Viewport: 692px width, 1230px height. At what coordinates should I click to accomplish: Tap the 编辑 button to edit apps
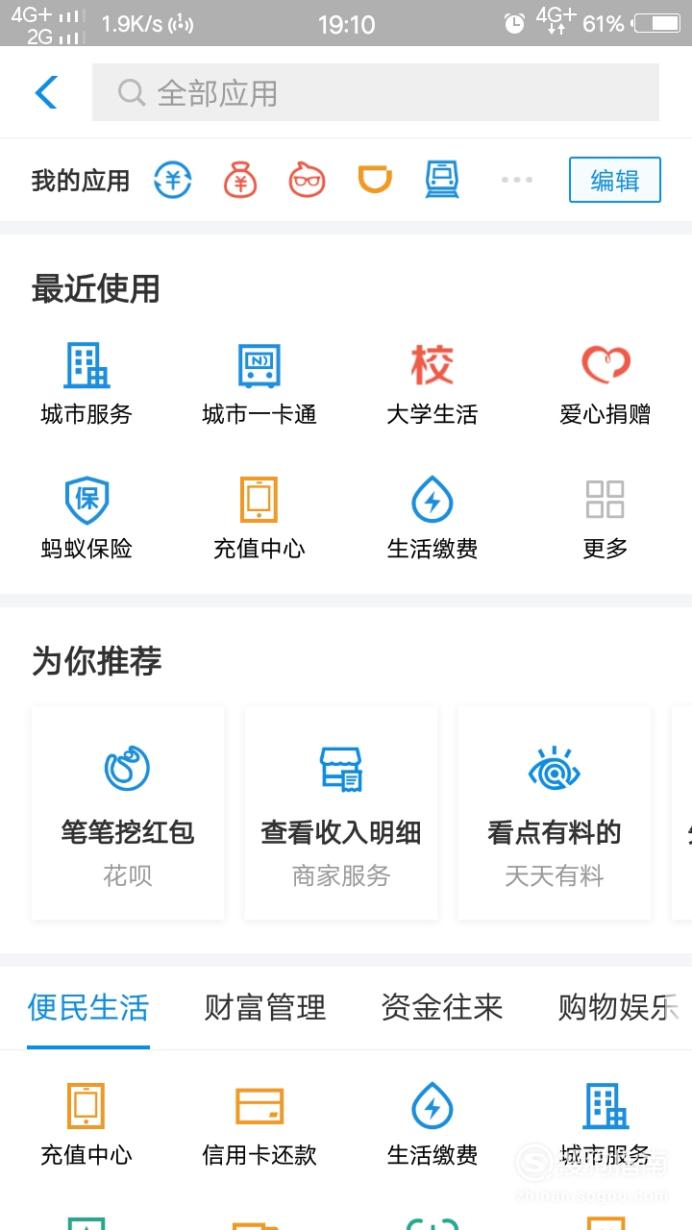tap(615, 180)
